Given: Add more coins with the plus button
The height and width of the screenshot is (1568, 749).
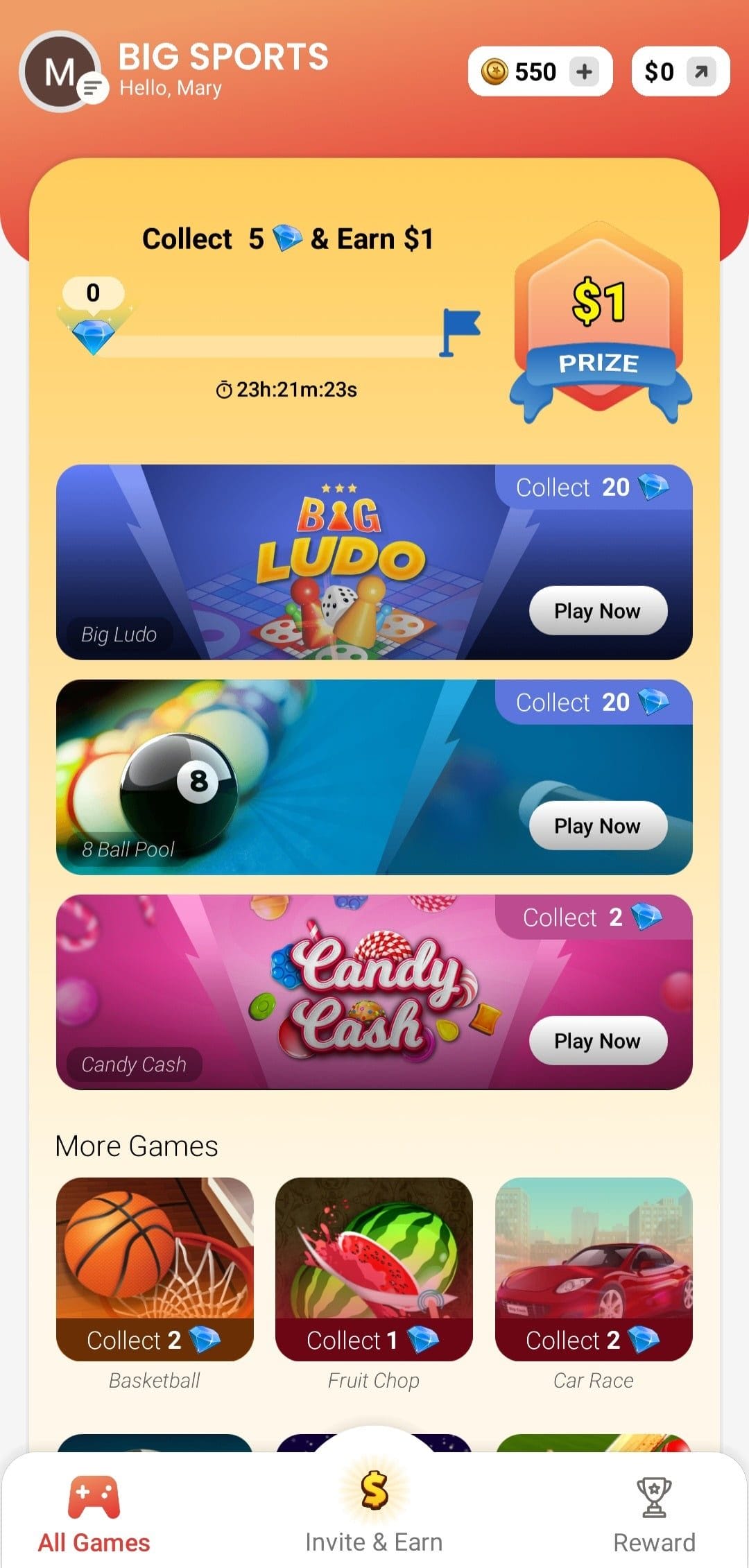Looking at the screenshot, I should click(585, 71).
